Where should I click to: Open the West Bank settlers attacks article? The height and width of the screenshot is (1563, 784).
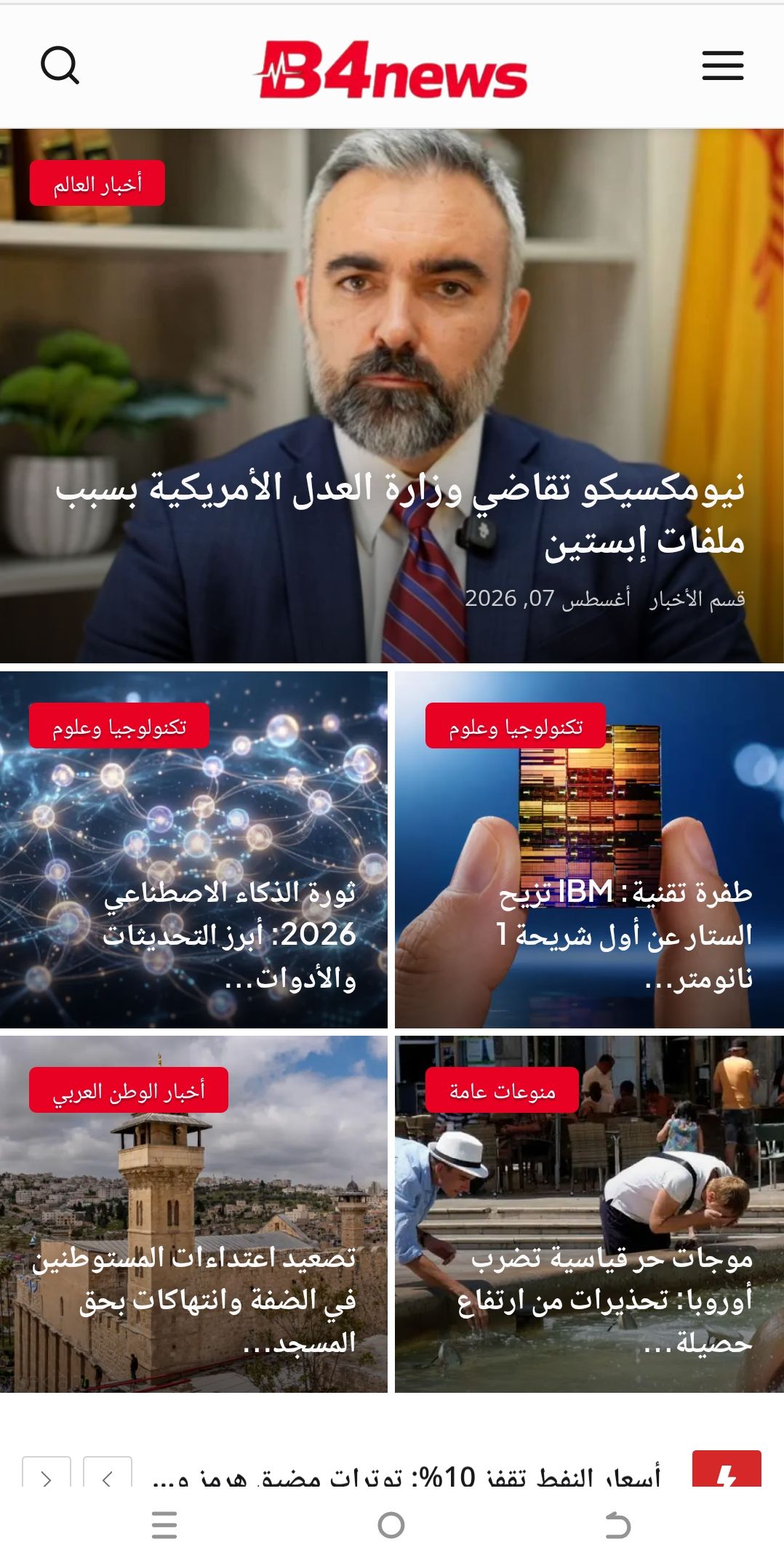194,1299
